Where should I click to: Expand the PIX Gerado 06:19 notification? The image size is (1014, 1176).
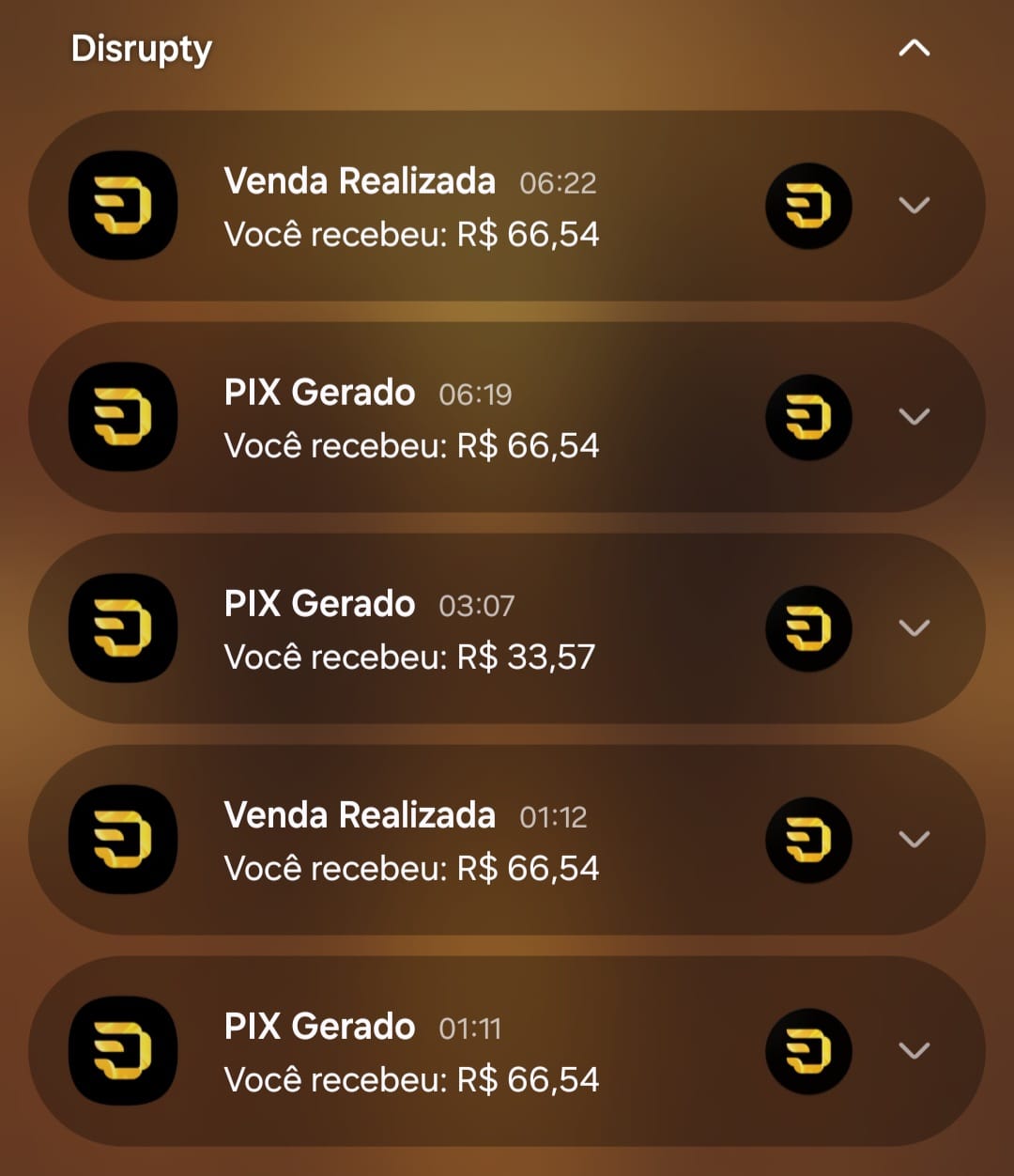[x=914, y=417]
